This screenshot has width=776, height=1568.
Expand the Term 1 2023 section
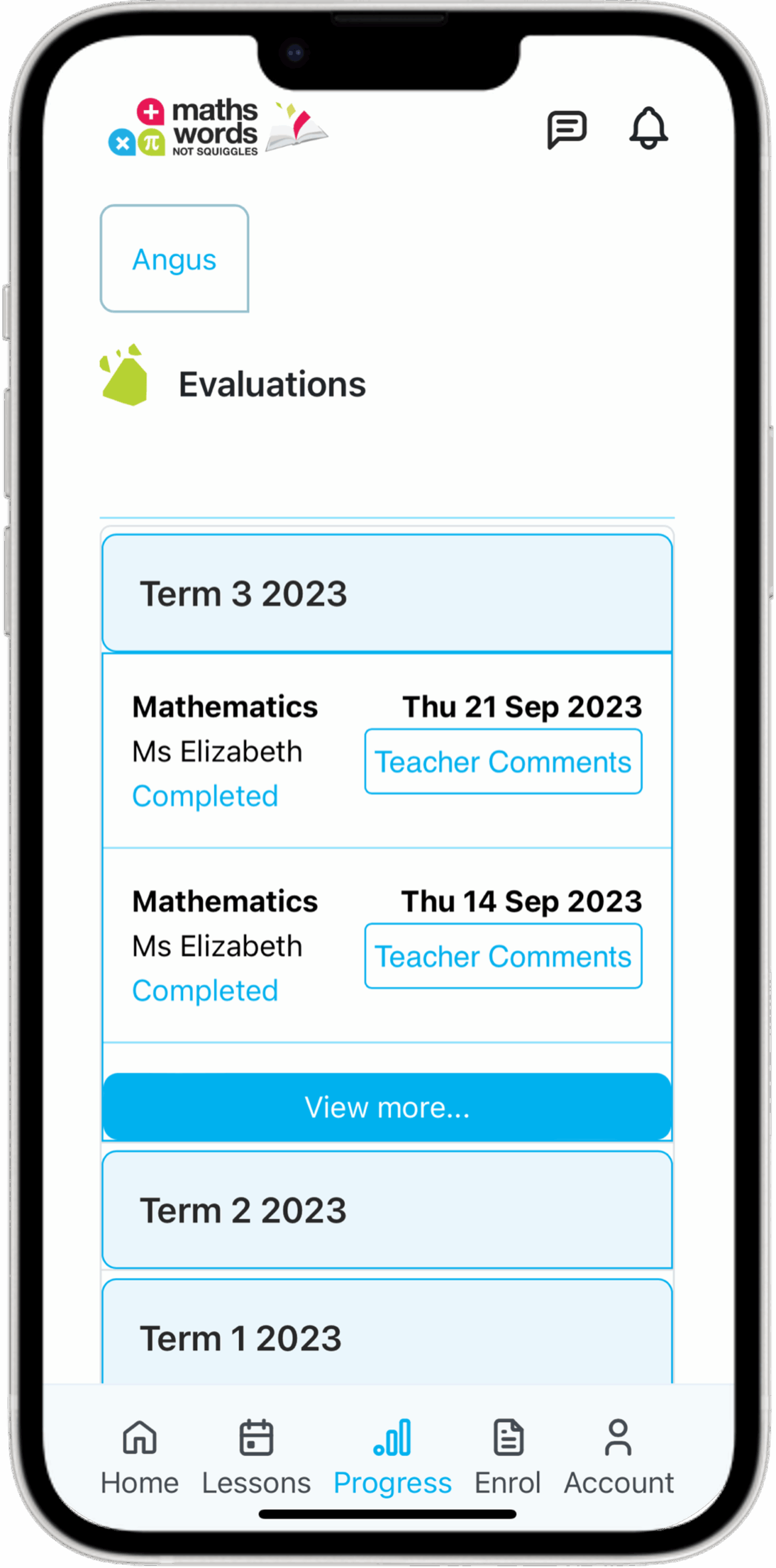387,1338
